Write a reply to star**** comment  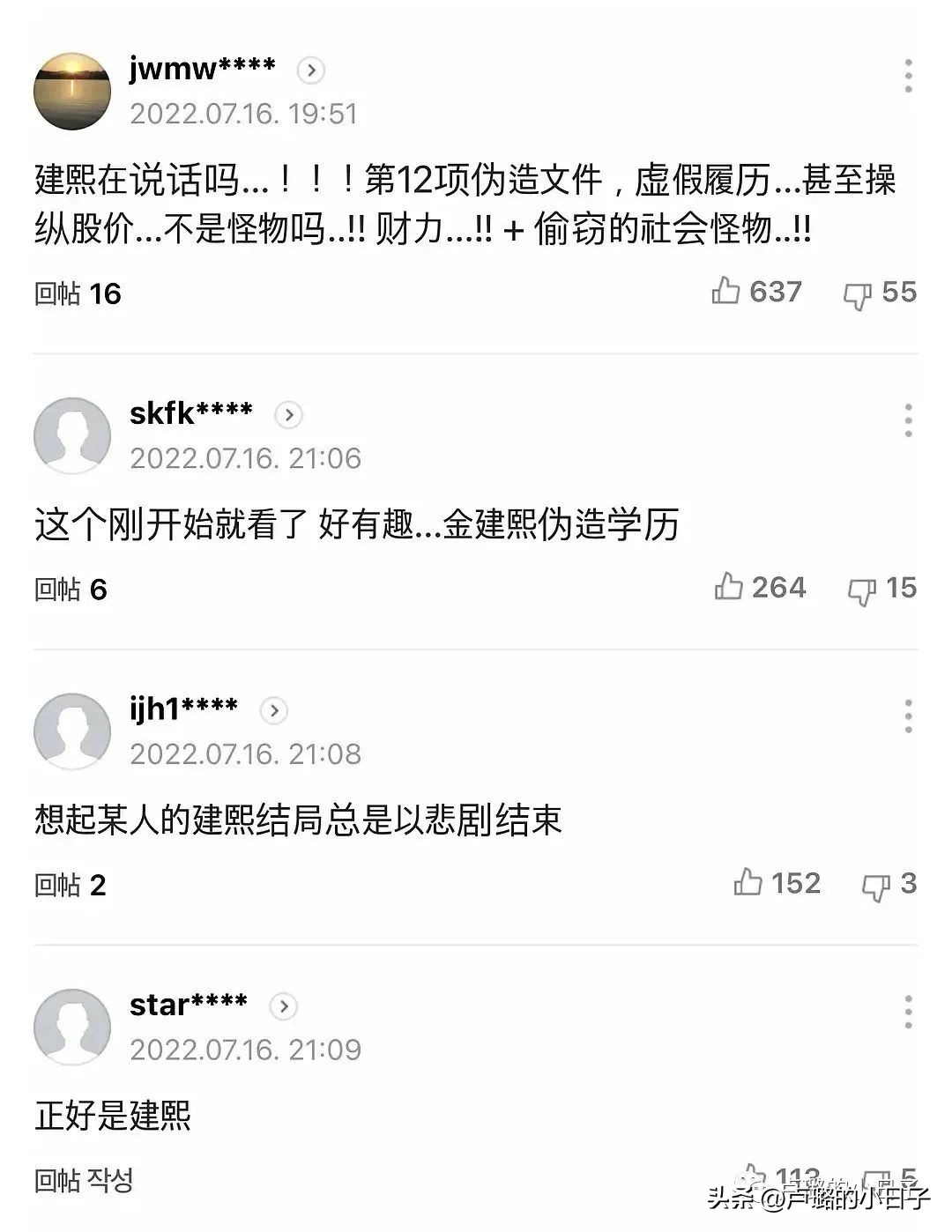coord(84,1180)
